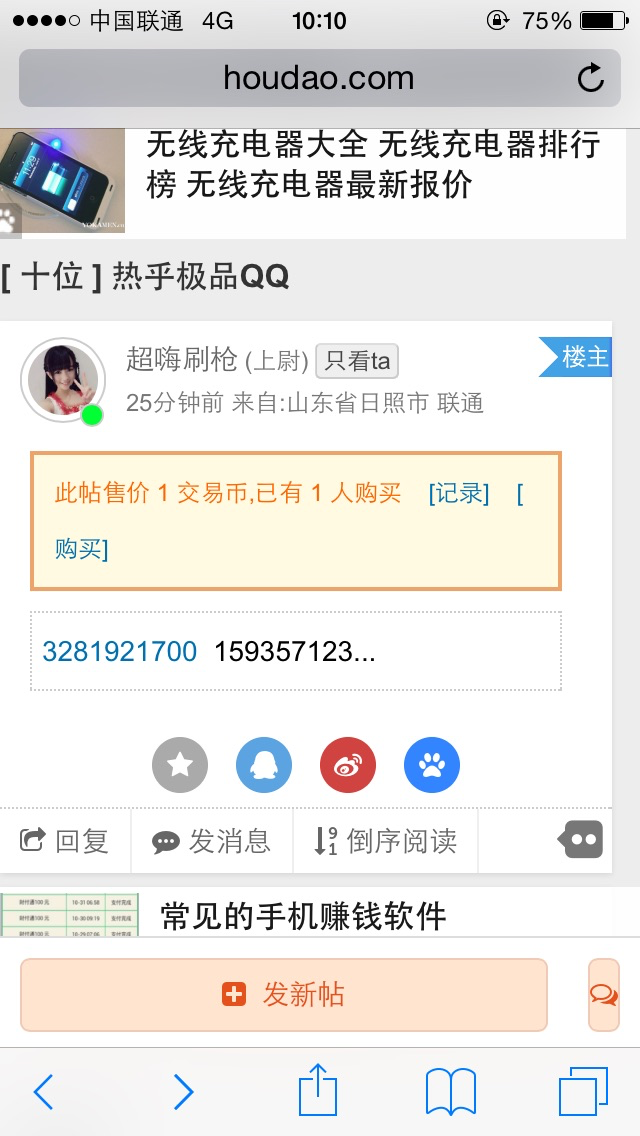Tap the 购买 link to buy post
The width and height of the screenshot is (640, 1136).
81,549
